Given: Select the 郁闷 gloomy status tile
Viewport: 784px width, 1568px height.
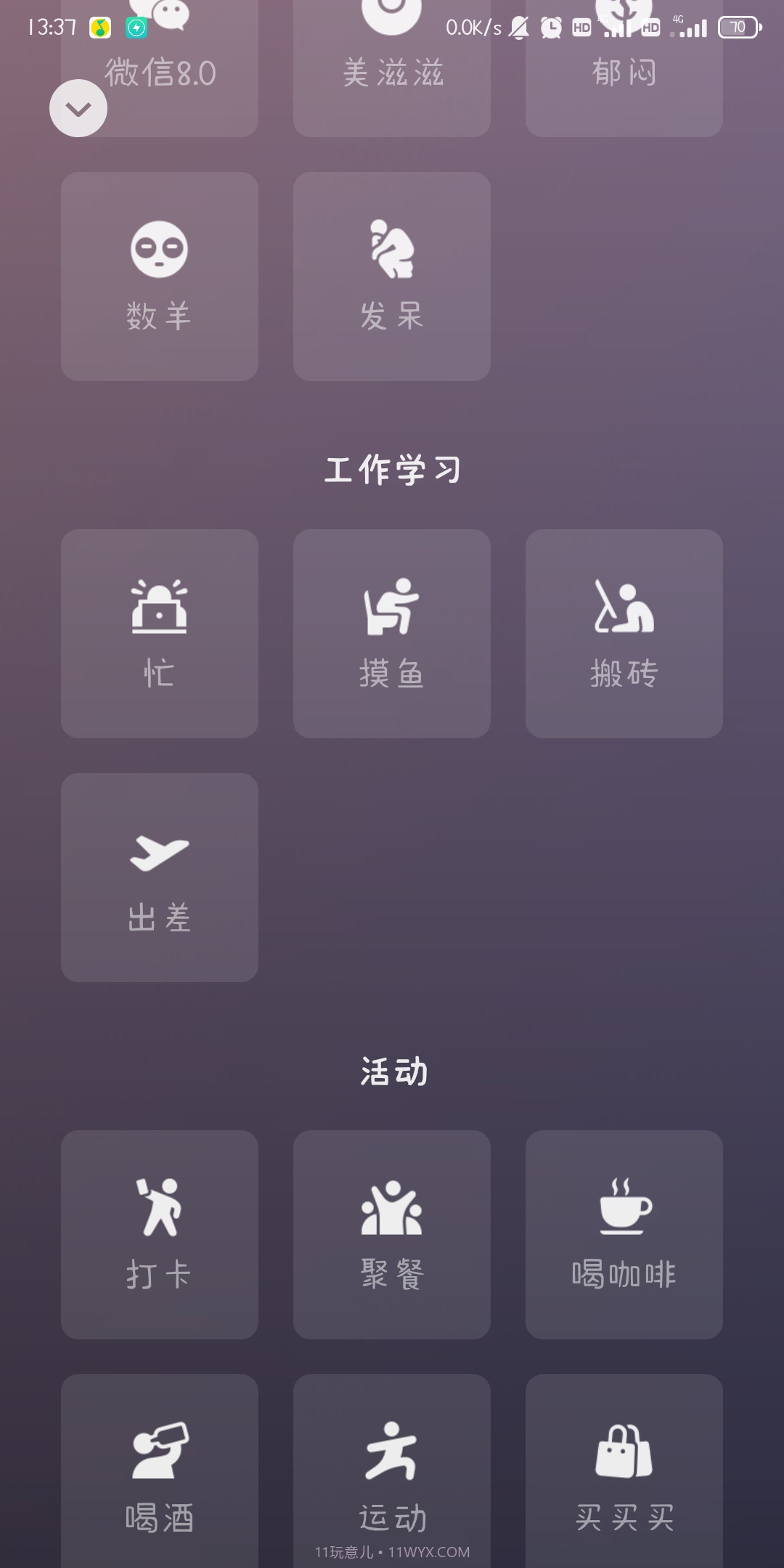Looking at the screenshot, I should point(623,69).
